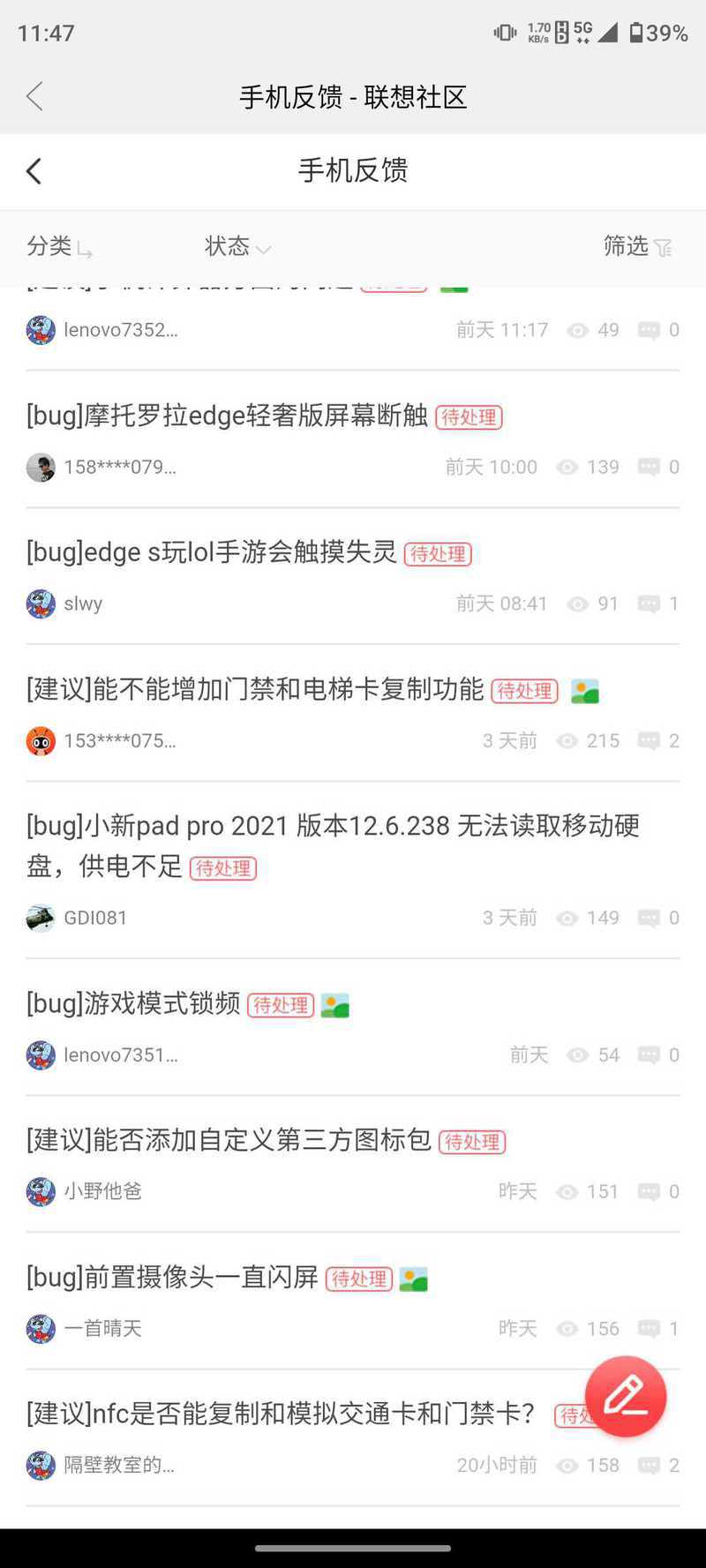Open the profile of user GDI081
This screenshot has width=706, height=1568.
95,918
